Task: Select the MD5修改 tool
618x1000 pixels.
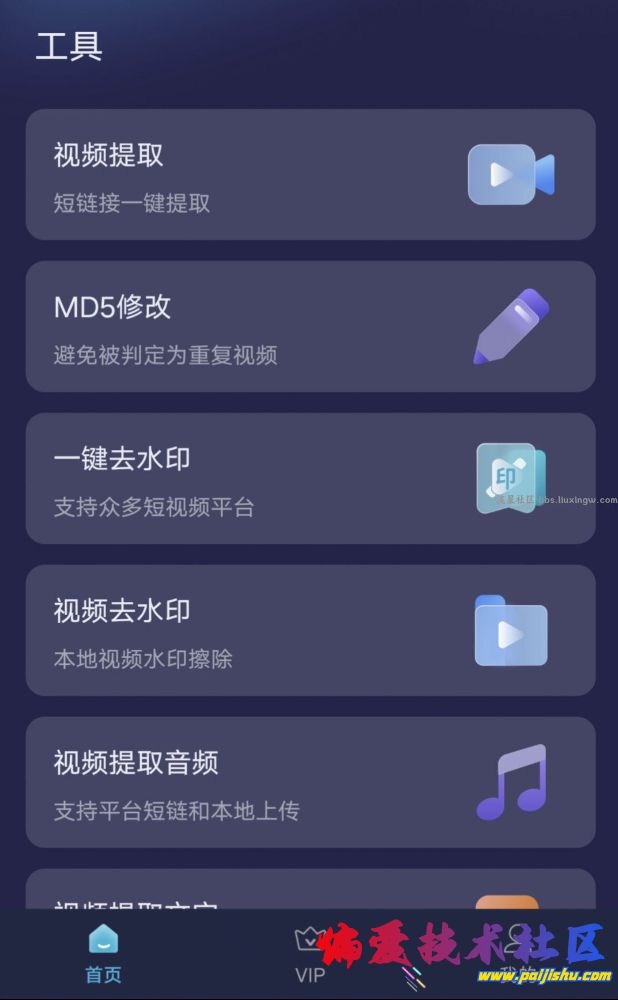Action: coord(310,327)
